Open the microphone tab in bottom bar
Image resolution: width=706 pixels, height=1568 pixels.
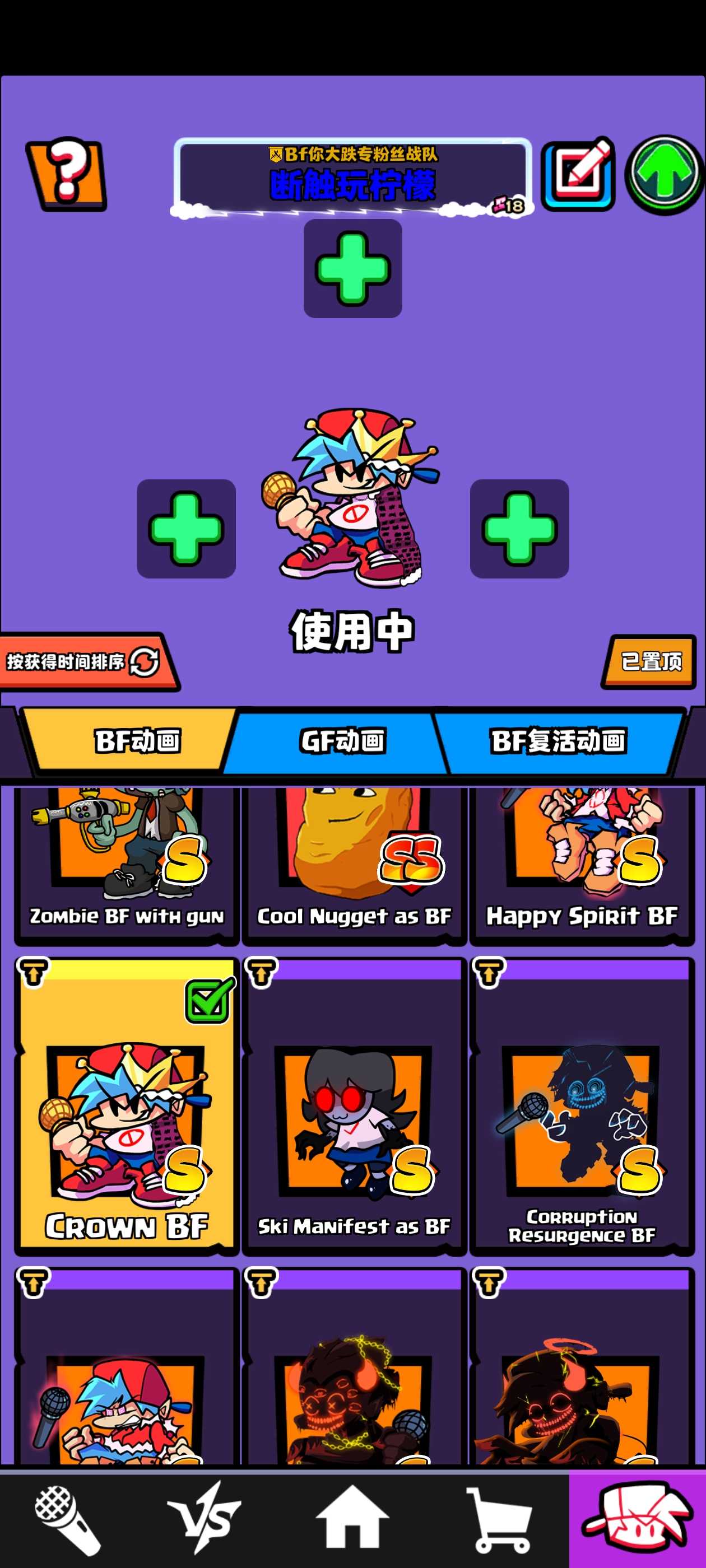[x=67, y=1519]
